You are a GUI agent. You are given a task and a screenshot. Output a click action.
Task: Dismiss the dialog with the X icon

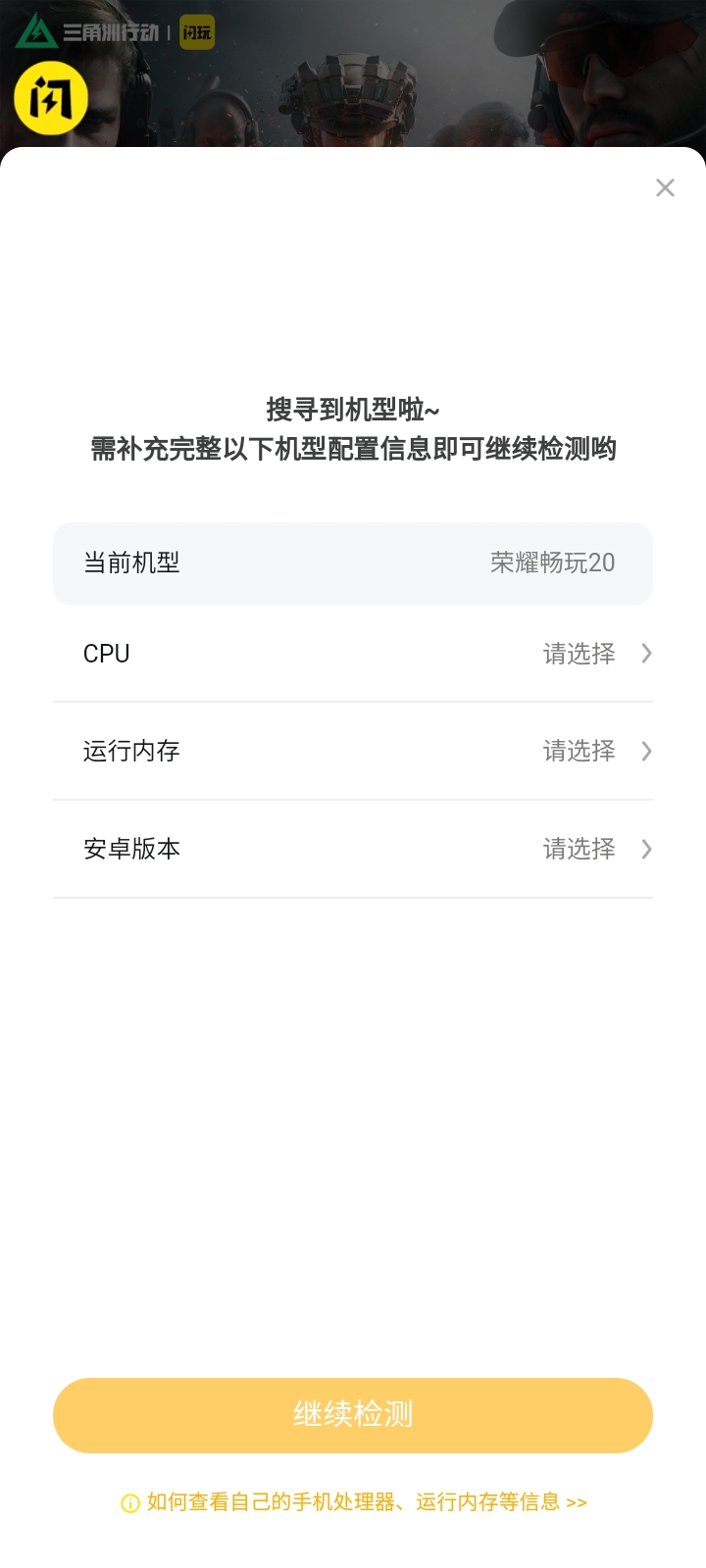pyautogui.click(x=666, y=188)
